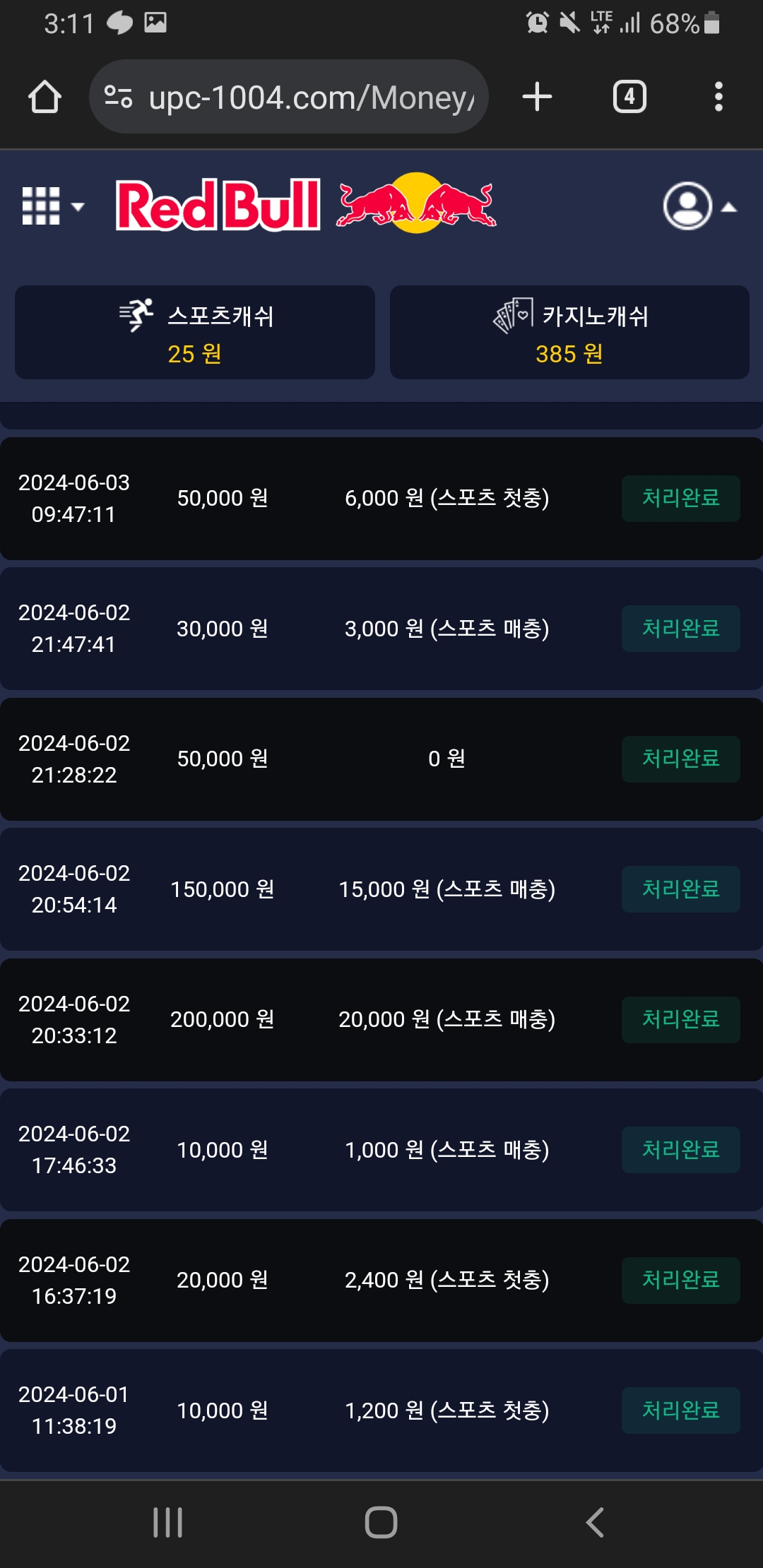Show recent apps from the navigation bar
The image size is (763, 1568).
[168, 1522]
